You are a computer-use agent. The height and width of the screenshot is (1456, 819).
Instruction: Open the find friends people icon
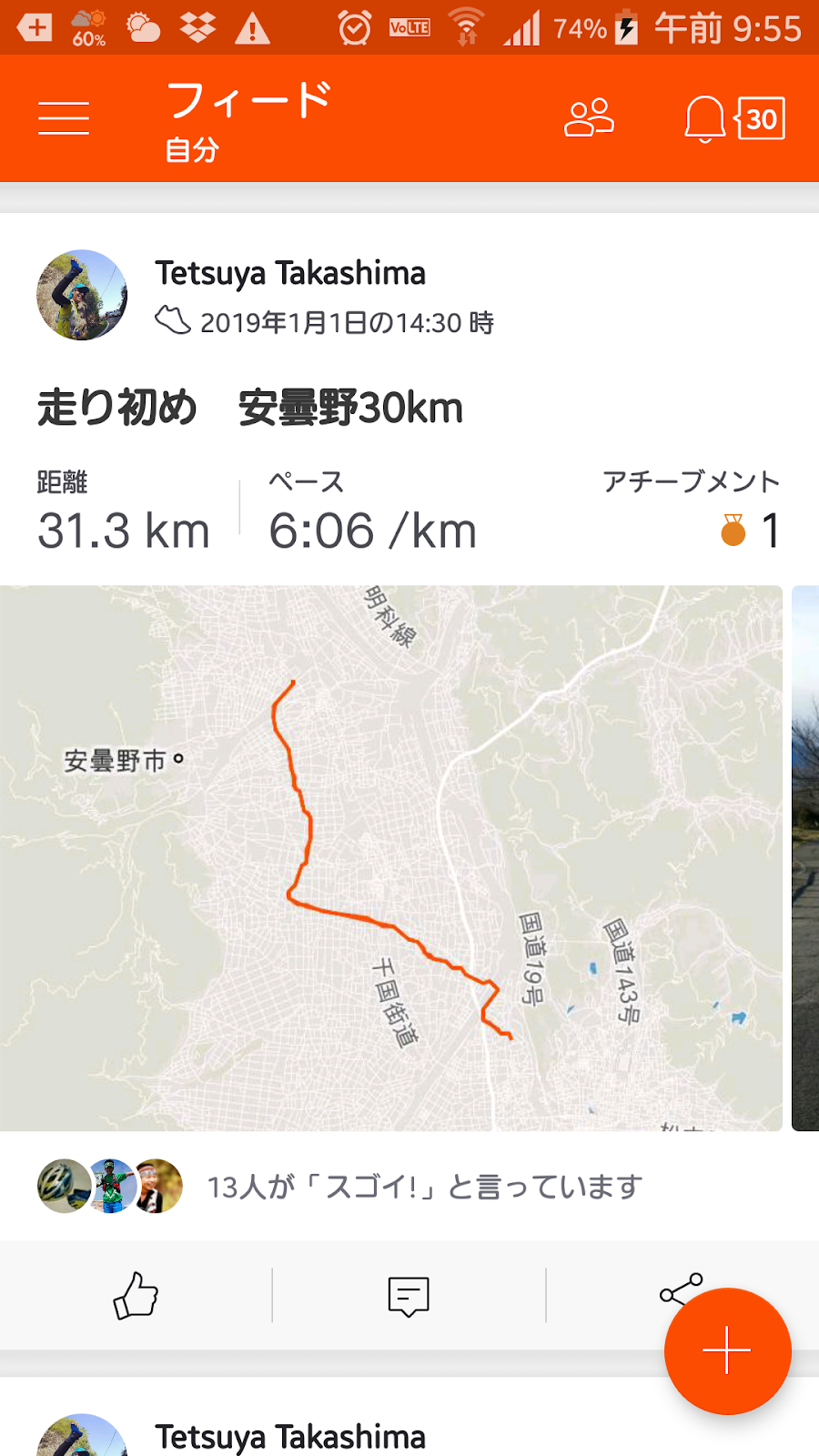589,118
